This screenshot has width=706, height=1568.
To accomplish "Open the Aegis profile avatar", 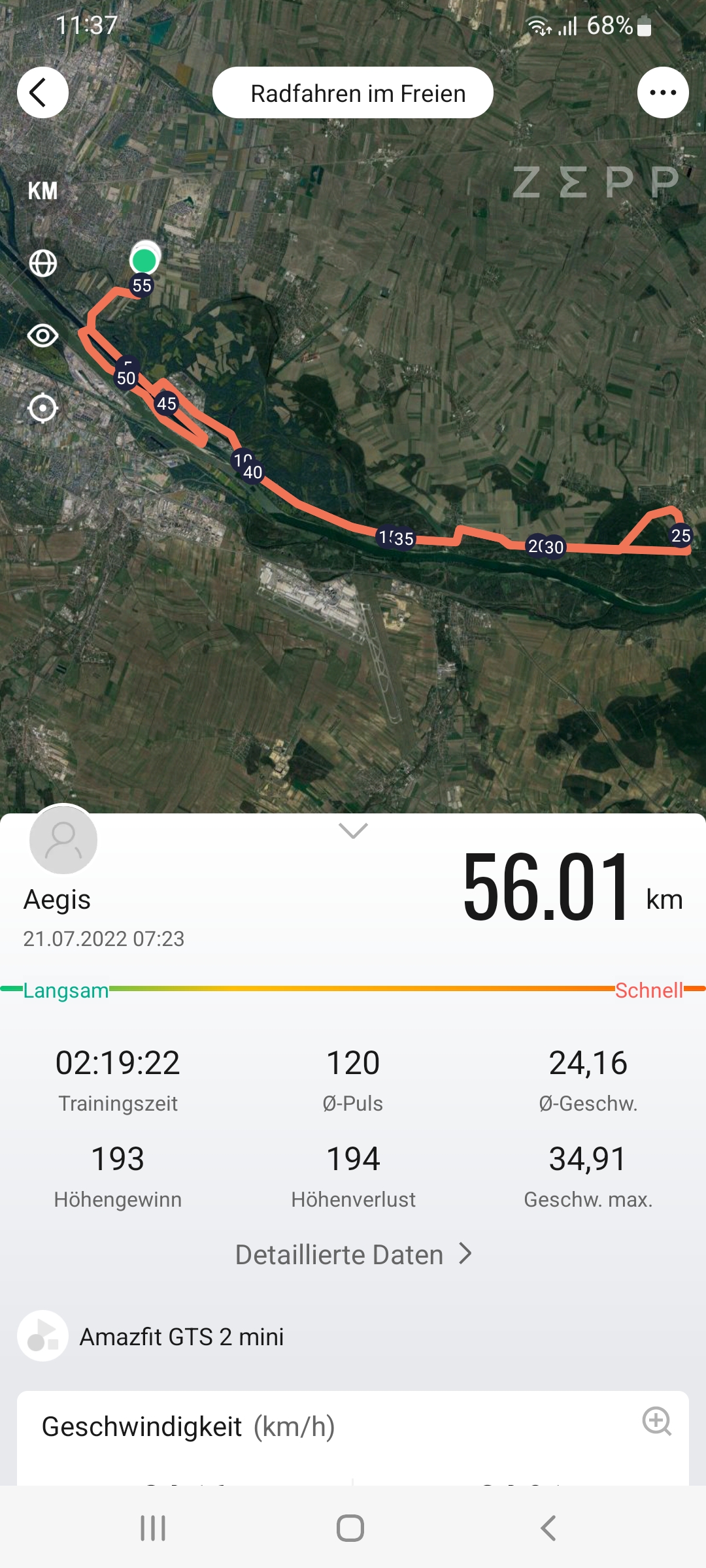I will [63, 840].
